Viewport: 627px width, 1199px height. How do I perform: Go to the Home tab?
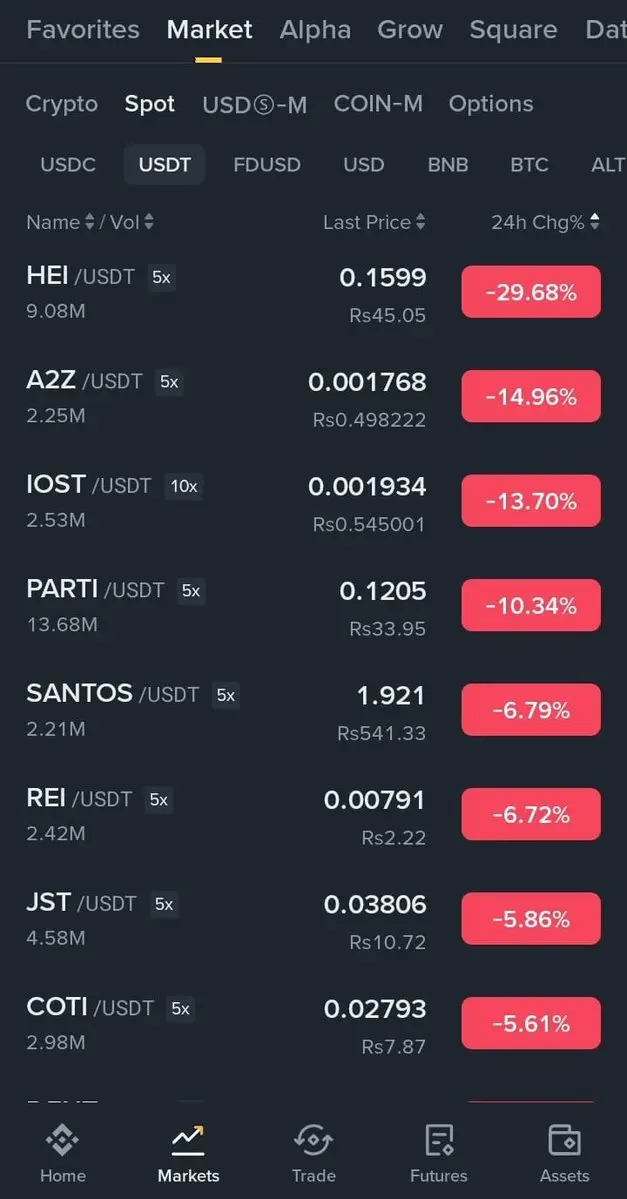pos(62,1153)
